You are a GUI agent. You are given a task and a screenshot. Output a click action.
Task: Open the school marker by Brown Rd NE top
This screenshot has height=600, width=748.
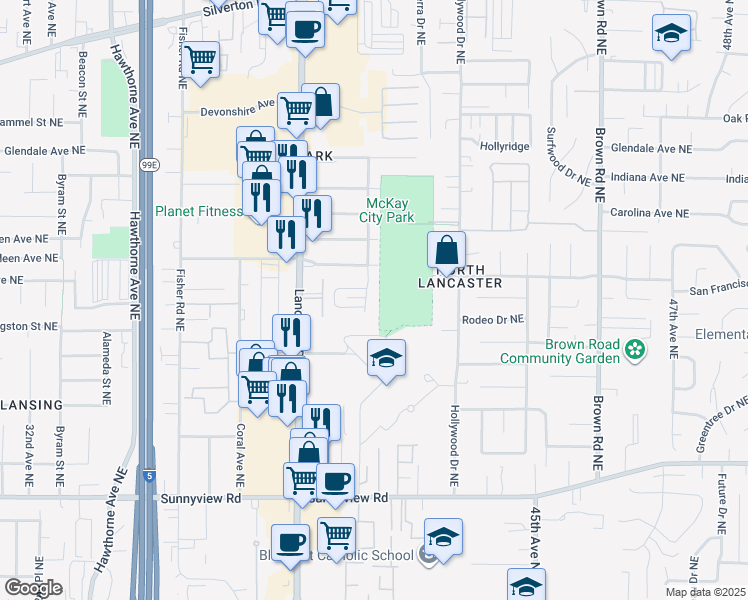pos(672,33)
